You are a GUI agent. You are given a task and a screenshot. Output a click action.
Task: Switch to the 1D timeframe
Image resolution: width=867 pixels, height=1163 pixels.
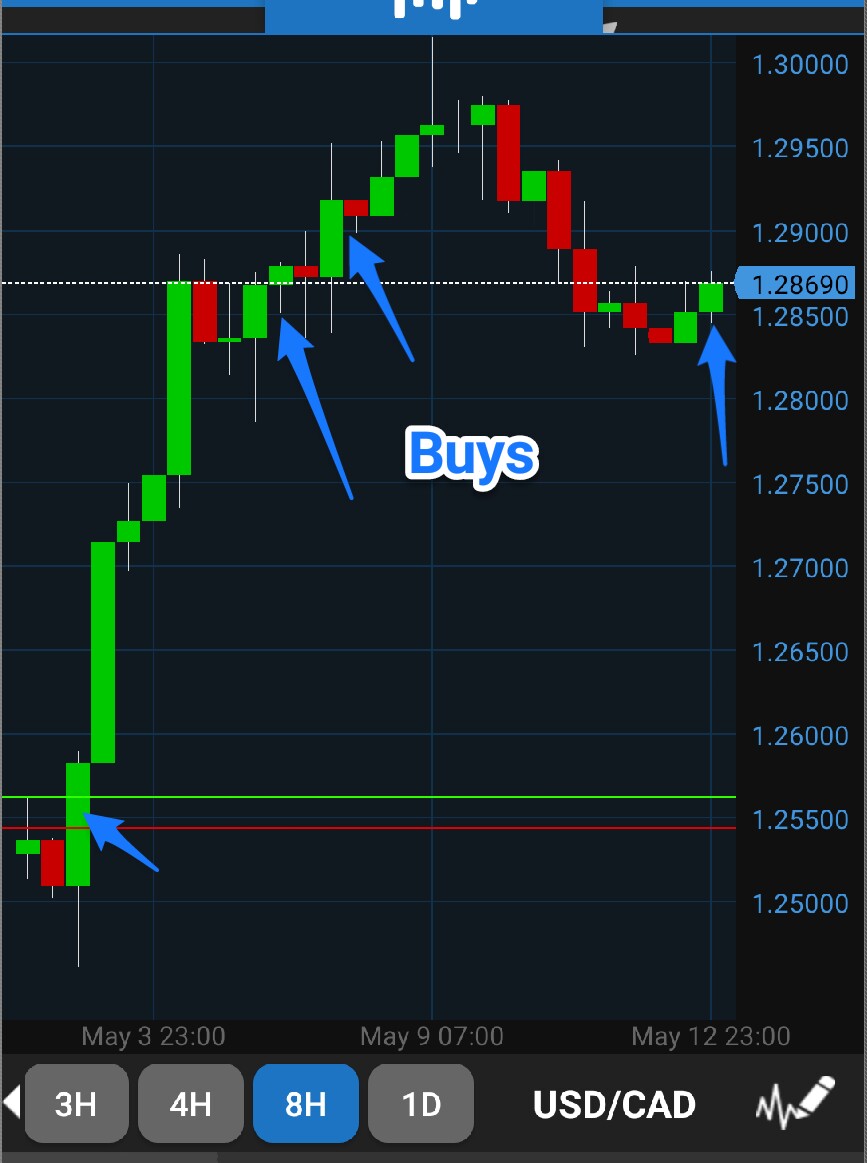420,1104
